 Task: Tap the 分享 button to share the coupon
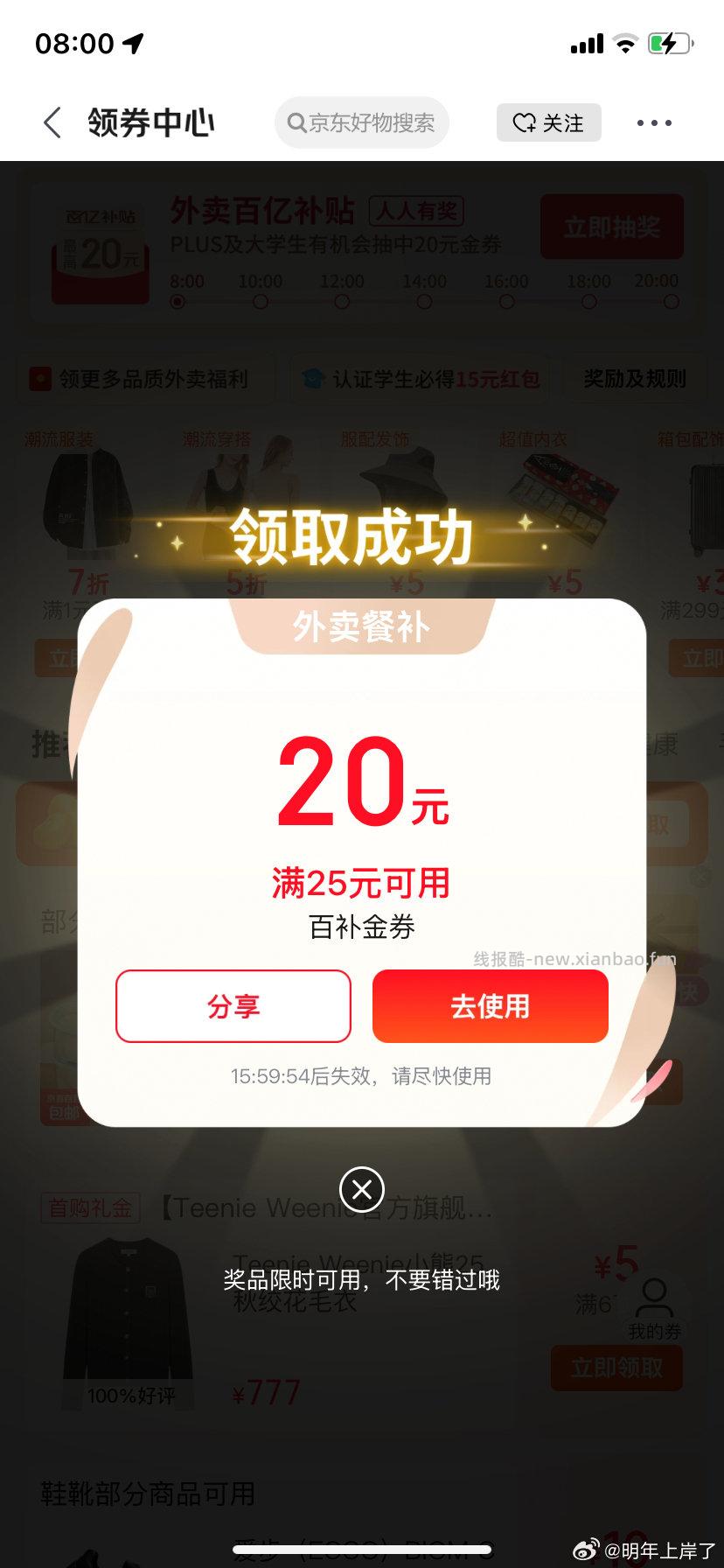[233, 1006]
